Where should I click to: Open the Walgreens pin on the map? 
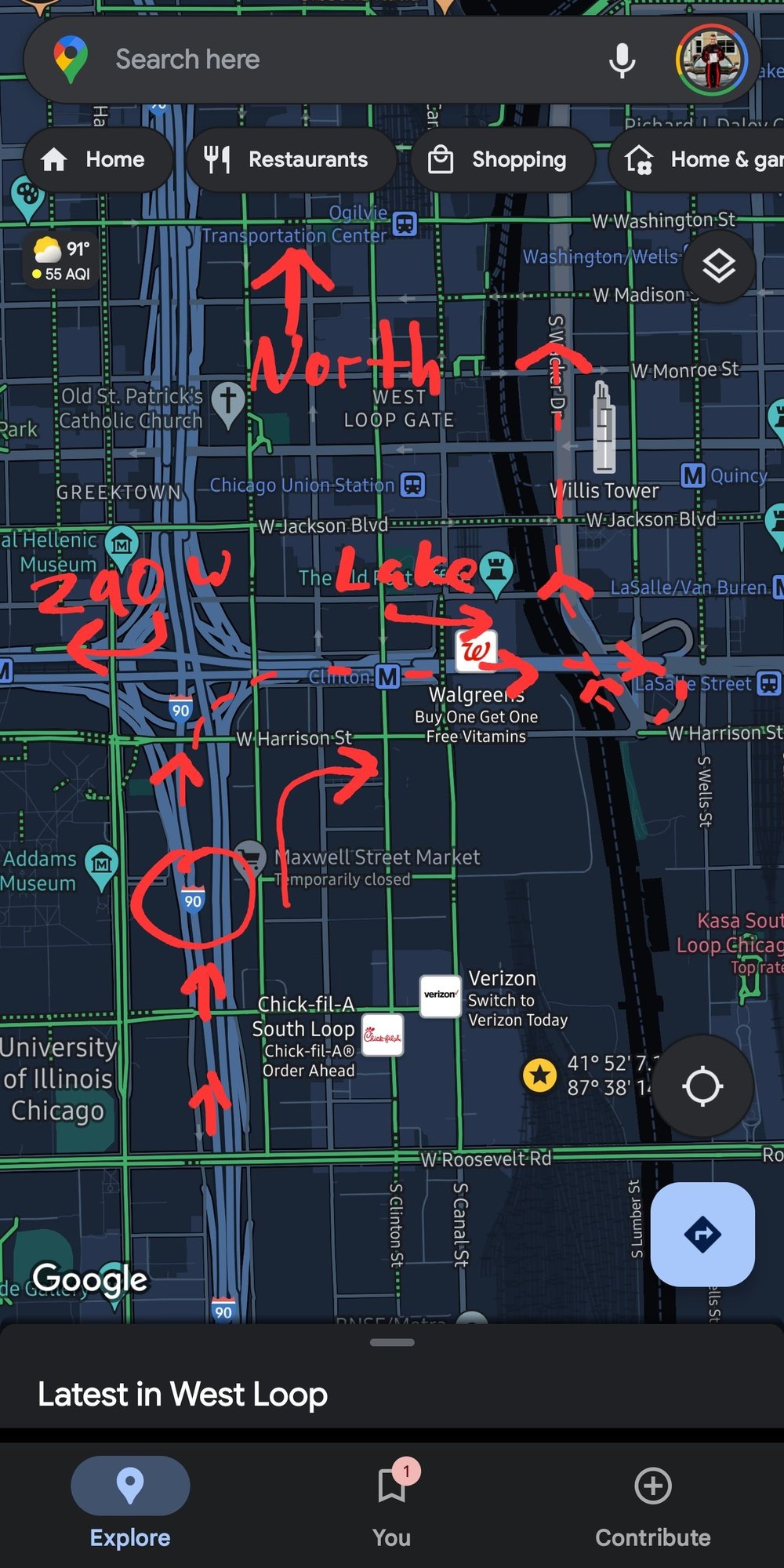pyautogui.click(x=476, y=651)
